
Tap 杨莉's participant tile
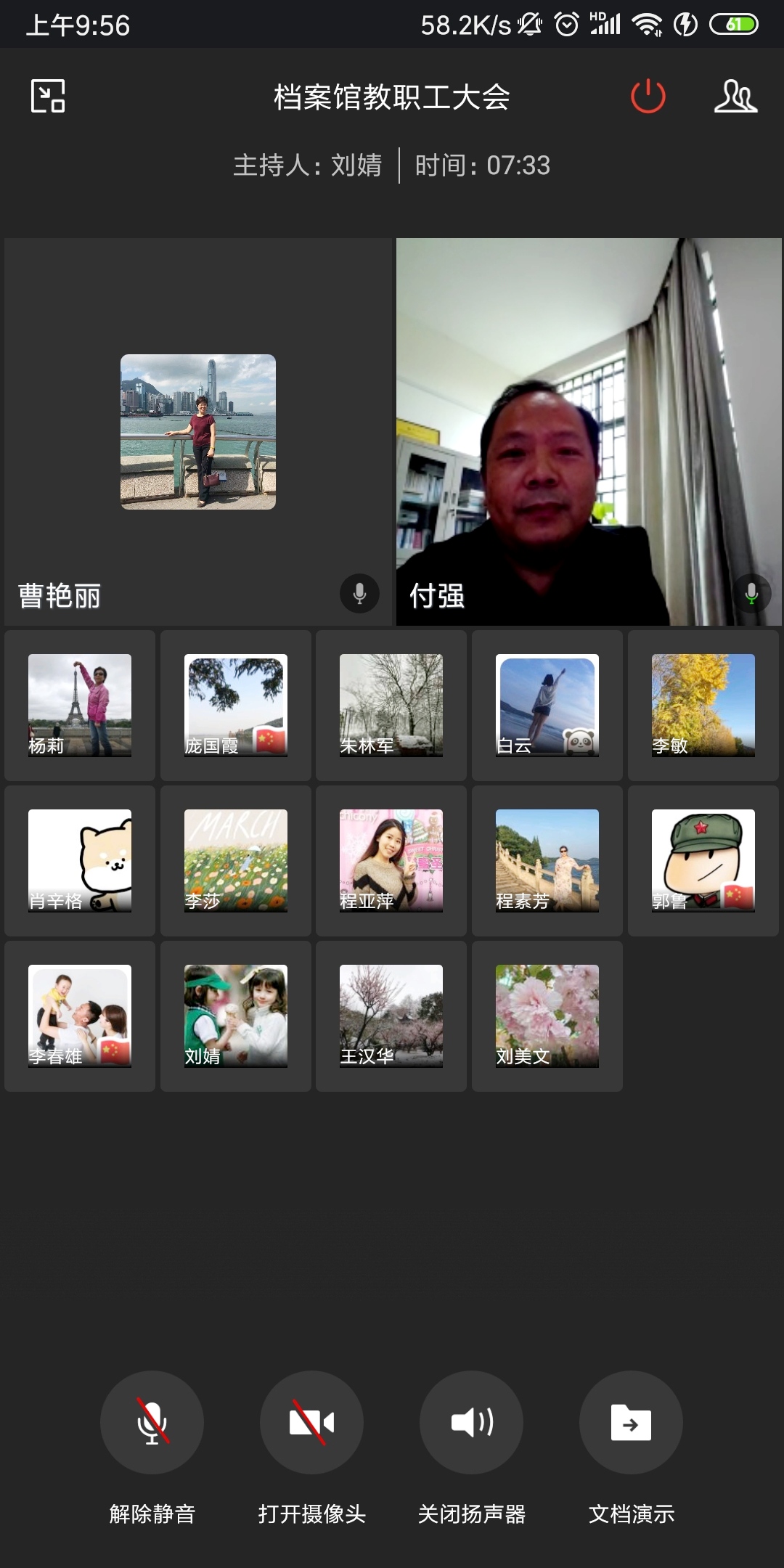(x=80, y=706)
